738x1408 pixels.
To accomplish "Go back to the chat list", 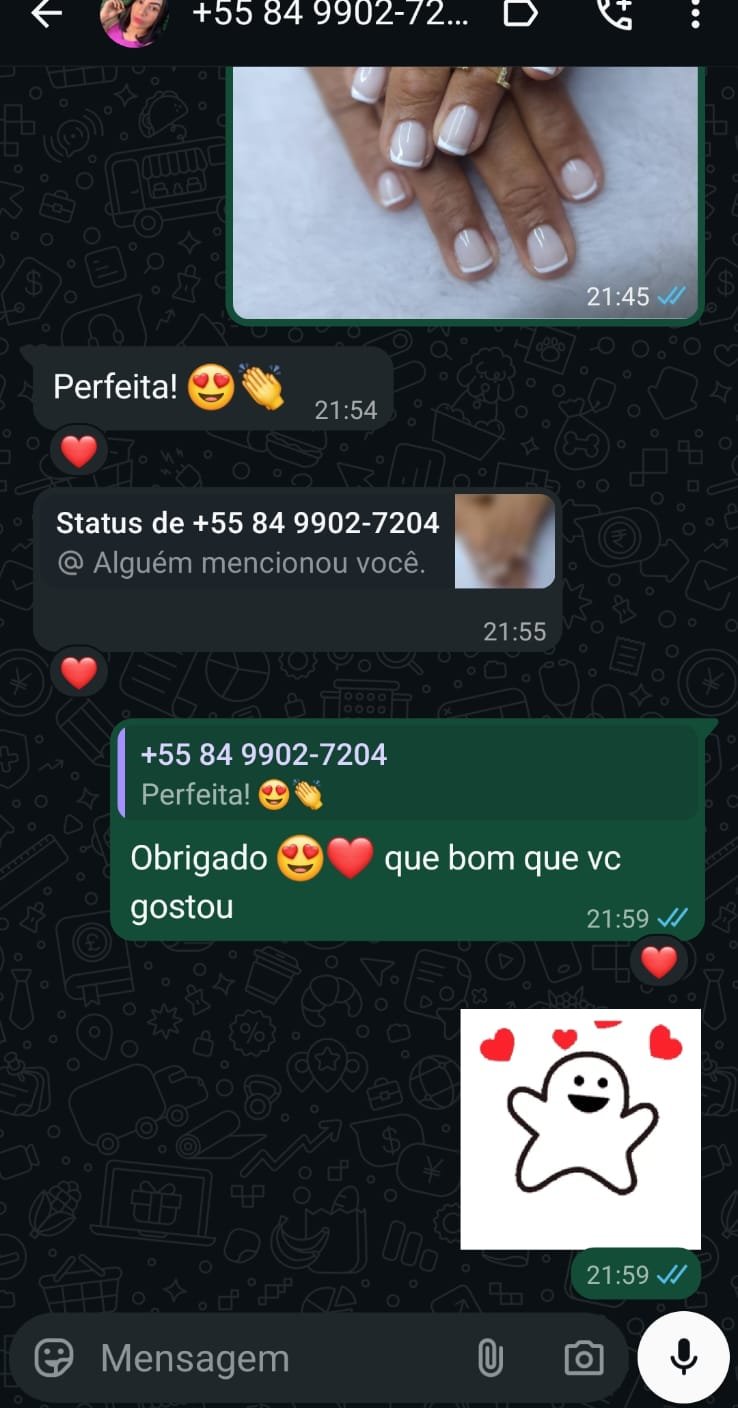I will 46,14.
